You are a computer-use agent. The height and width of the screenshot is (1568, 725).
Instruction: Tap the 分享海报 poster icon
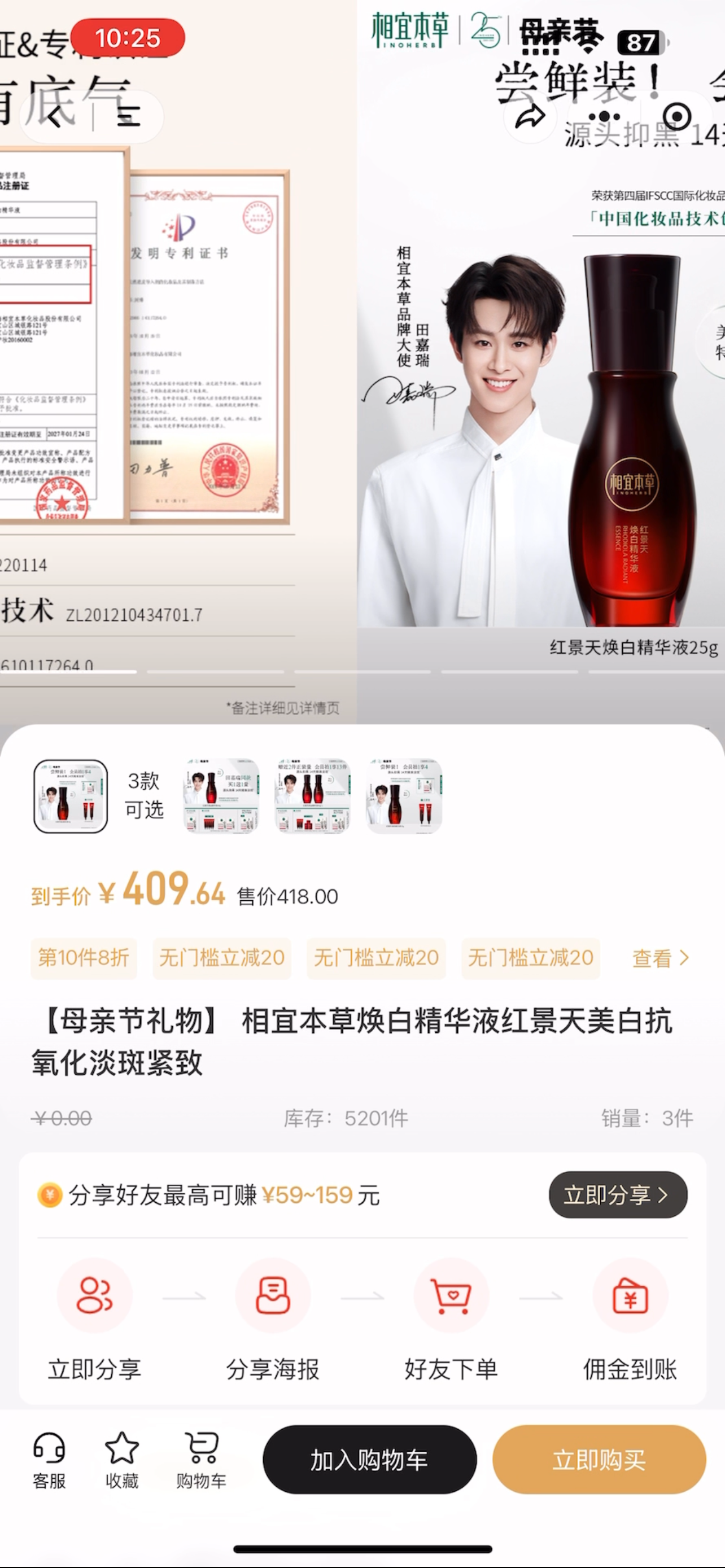[273, 1296]
